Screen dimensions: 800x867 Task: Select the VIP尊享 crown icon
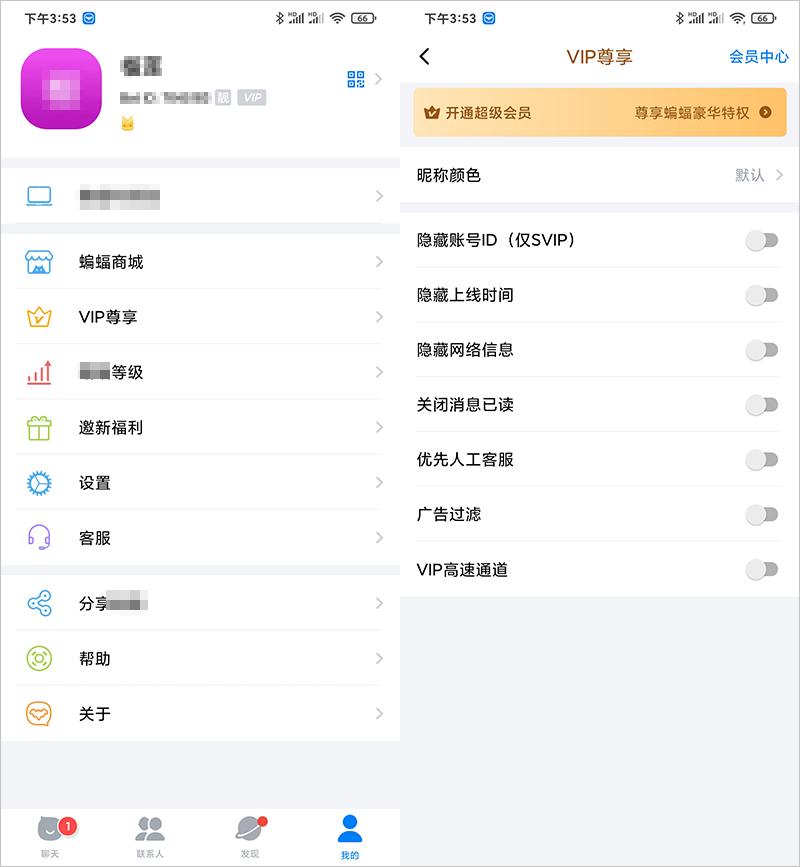click(39, 317)
